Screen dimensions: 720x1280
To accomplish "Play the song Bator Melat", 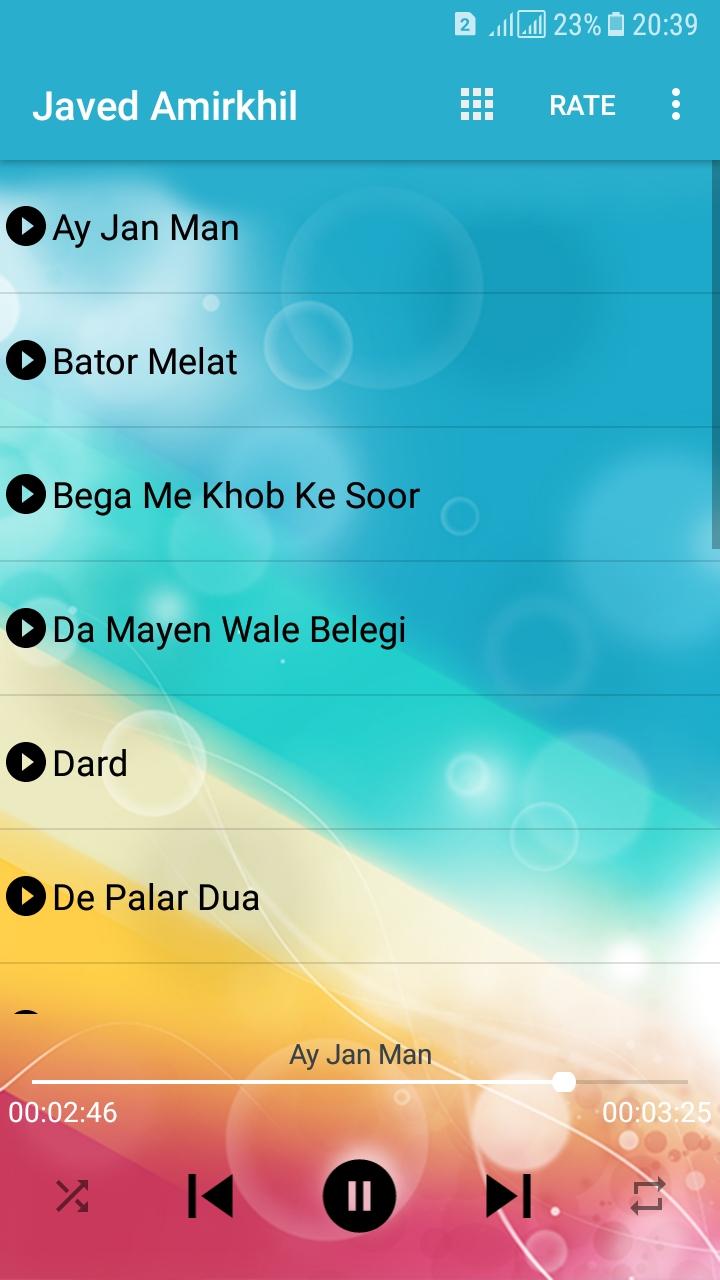I will tap(145, 361).
